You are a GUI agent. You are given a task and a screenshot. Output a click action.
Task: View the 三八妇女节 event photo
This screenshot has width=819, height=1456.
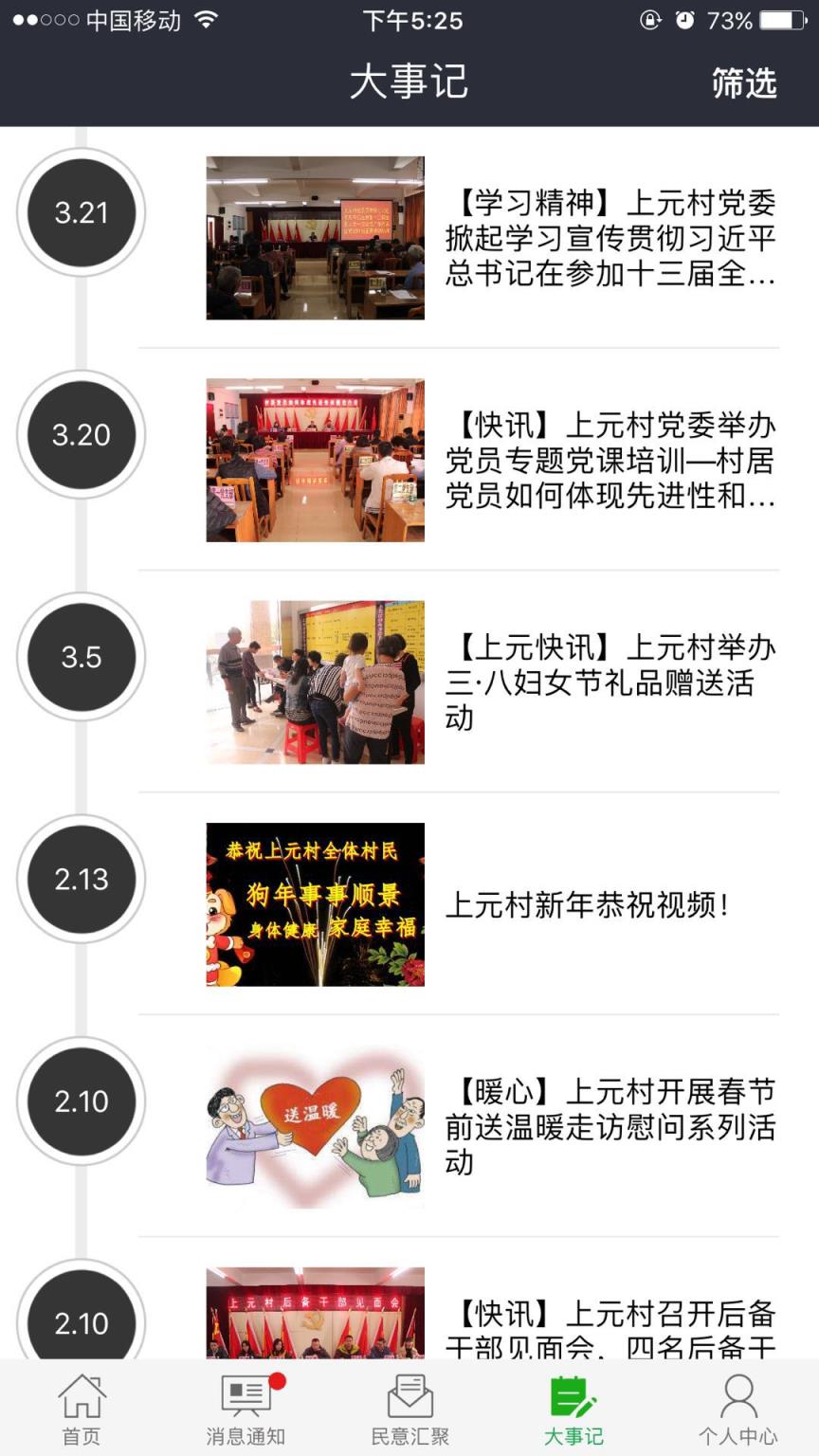point(315,686)
